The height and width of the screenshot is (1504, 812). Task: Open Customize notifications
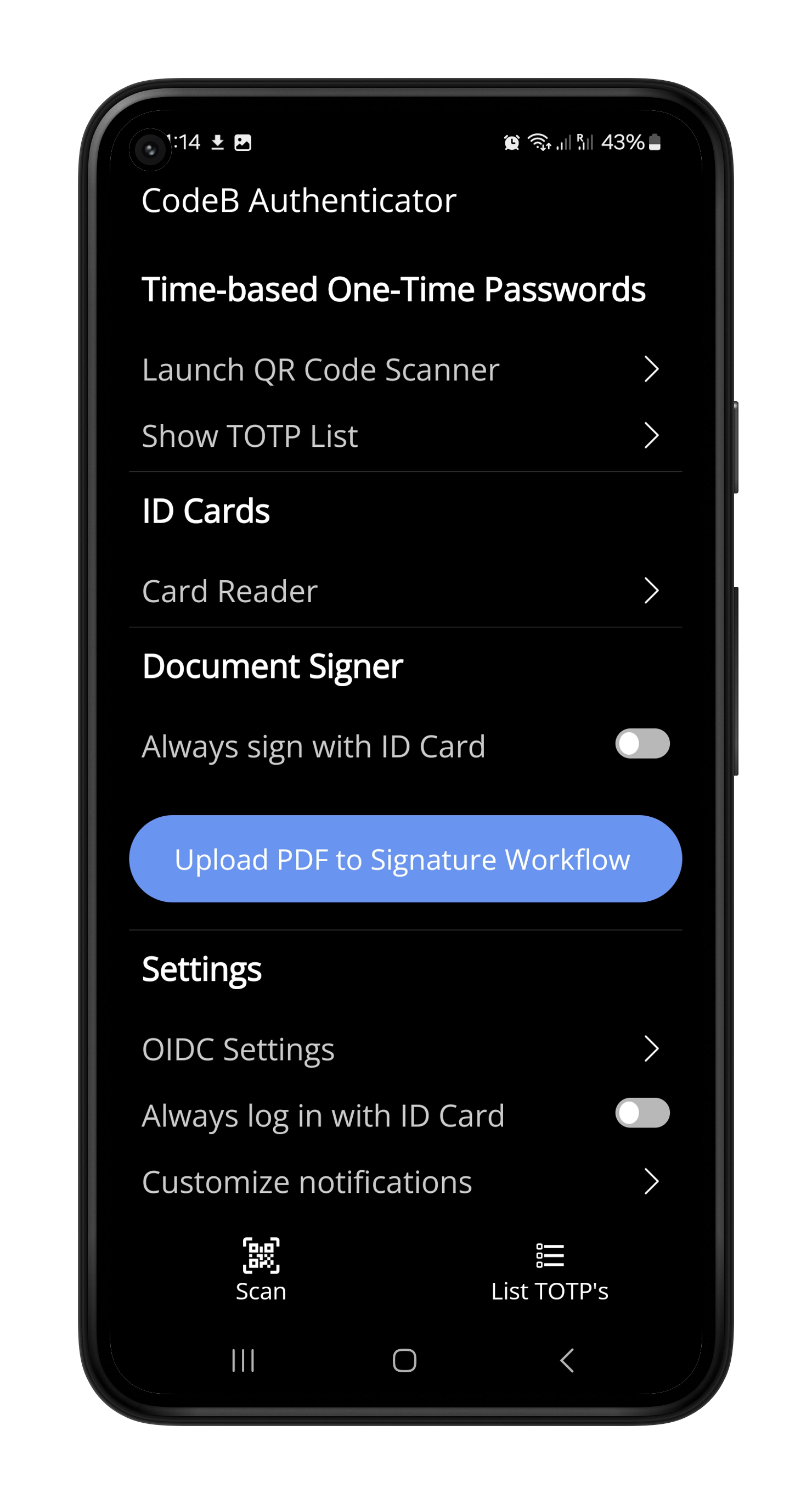405,1182
